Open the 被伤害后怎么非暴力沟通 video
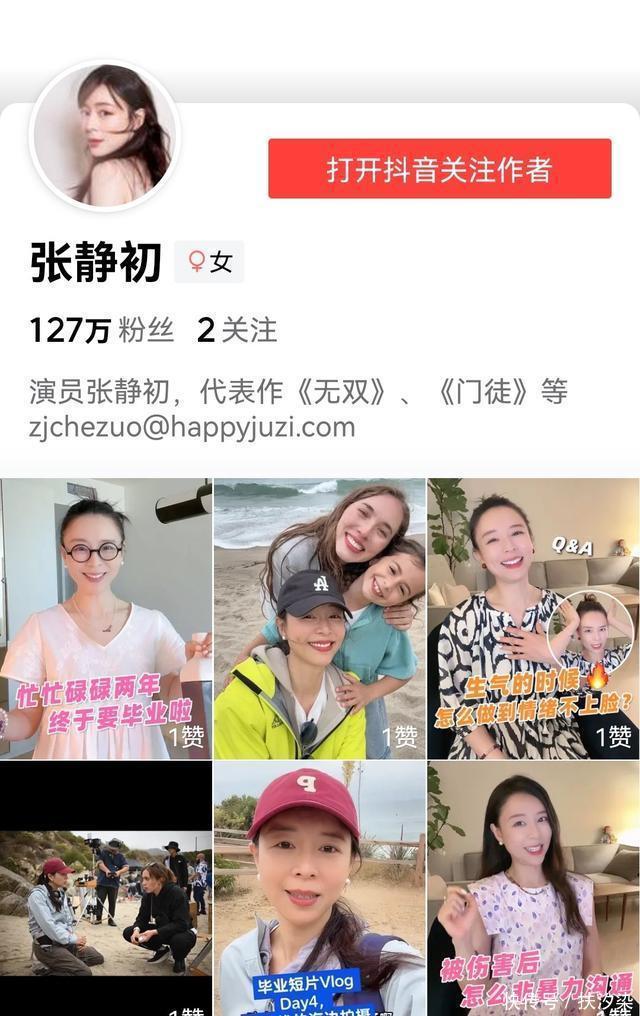 point(533,890)
